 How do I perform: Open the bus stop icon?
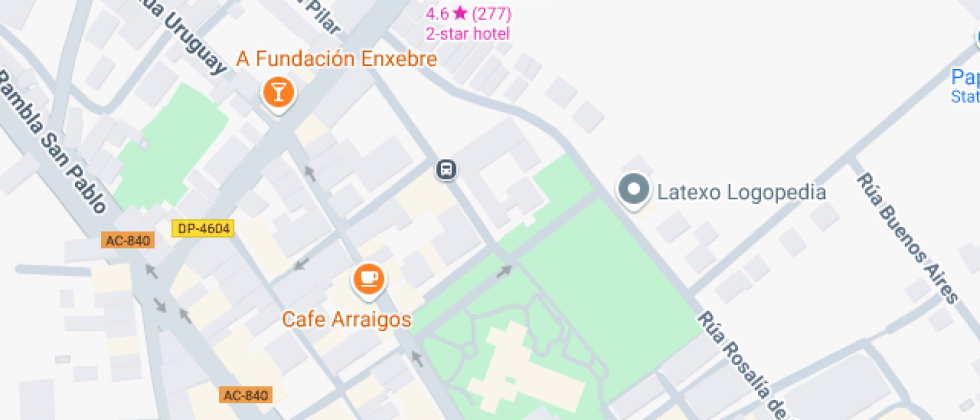pyautogui.click(x=446, y=169)
